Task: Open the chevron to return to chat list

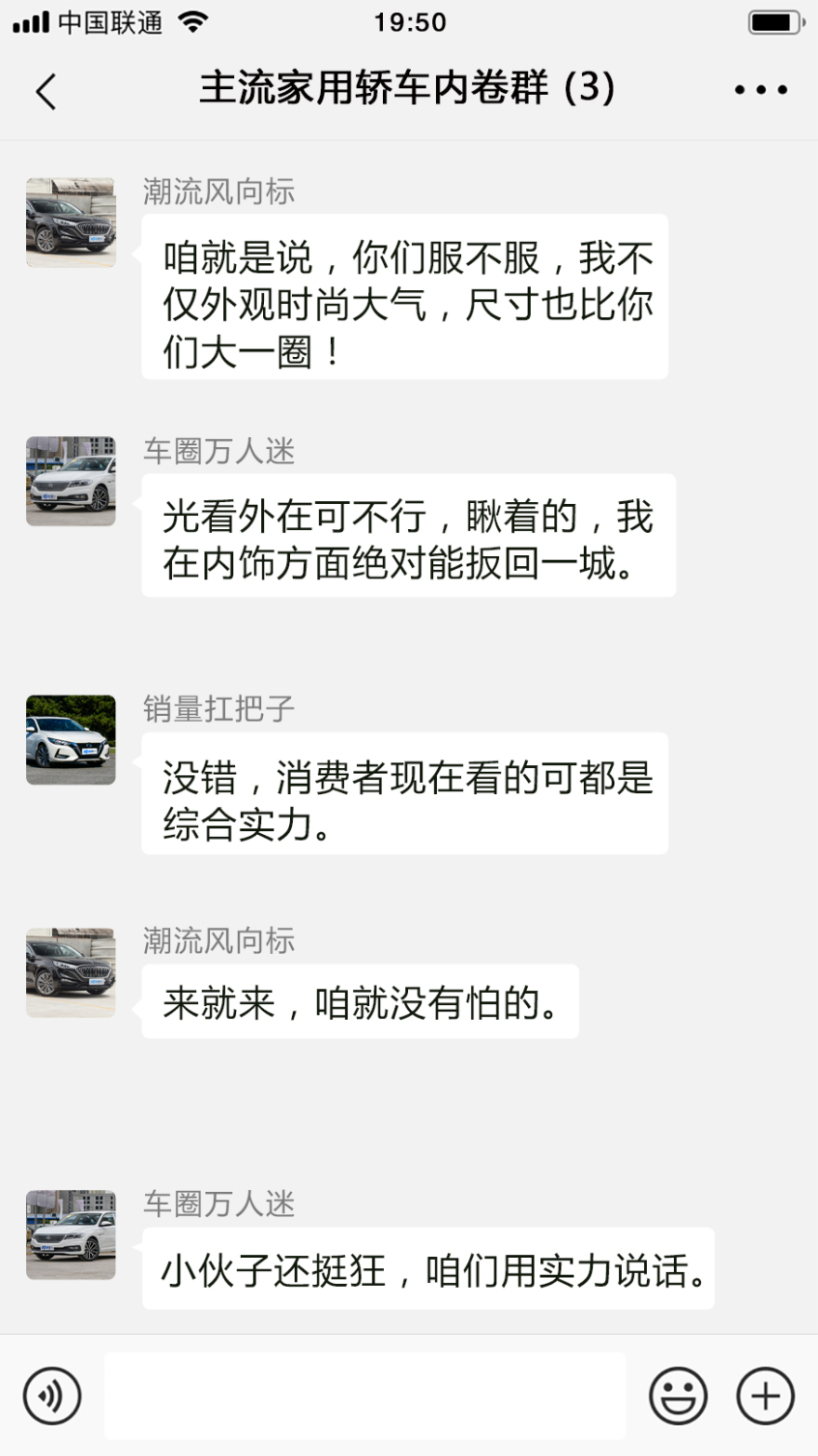Action: tap(45, 89)
